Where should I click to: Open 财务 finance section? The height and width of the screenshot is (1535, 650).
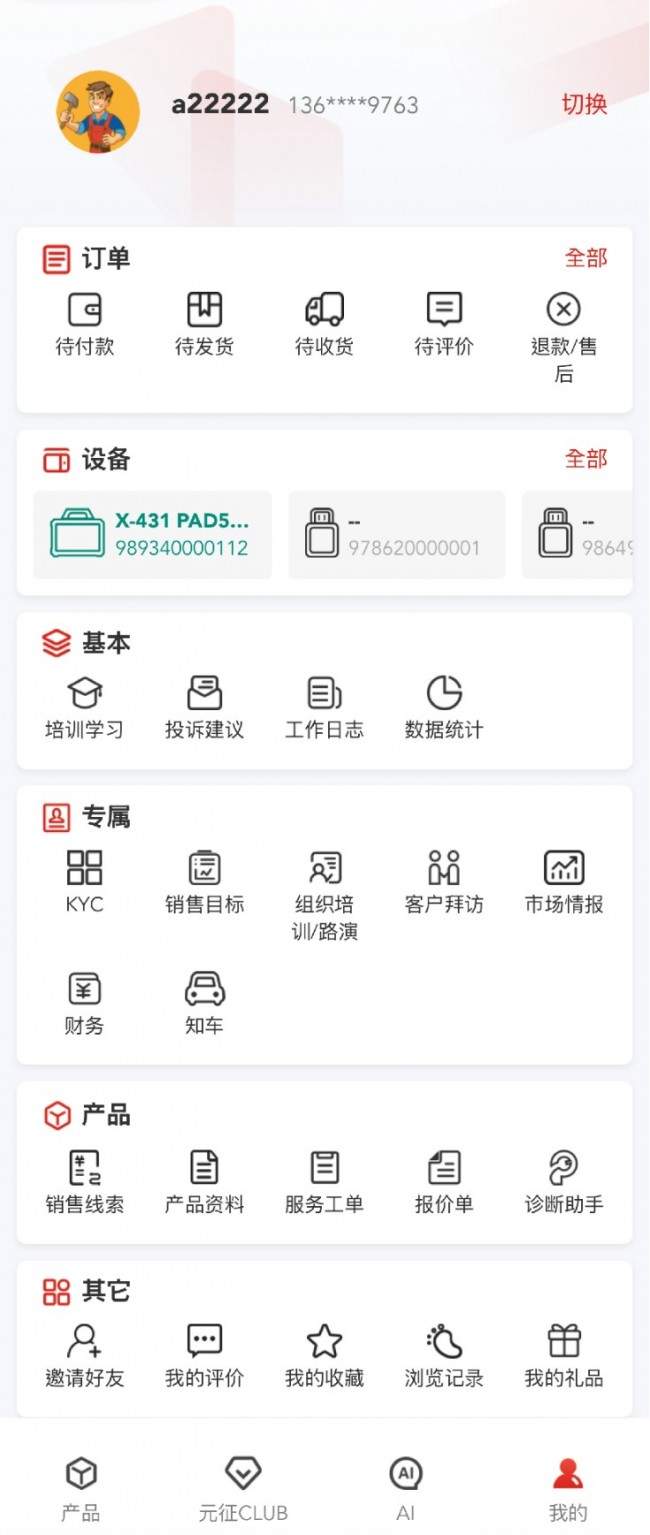(84, 1003)
